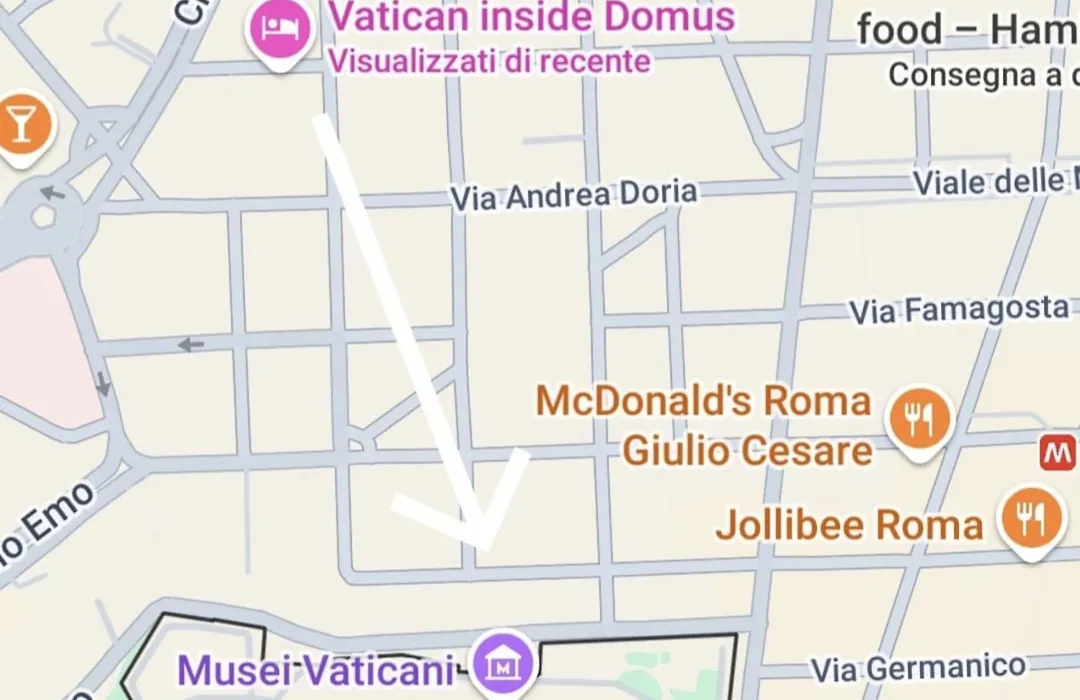Tap the red metro station icon
This screenshot has height=700, width=1080.
pyautogui.click(x=1057, y=453)
